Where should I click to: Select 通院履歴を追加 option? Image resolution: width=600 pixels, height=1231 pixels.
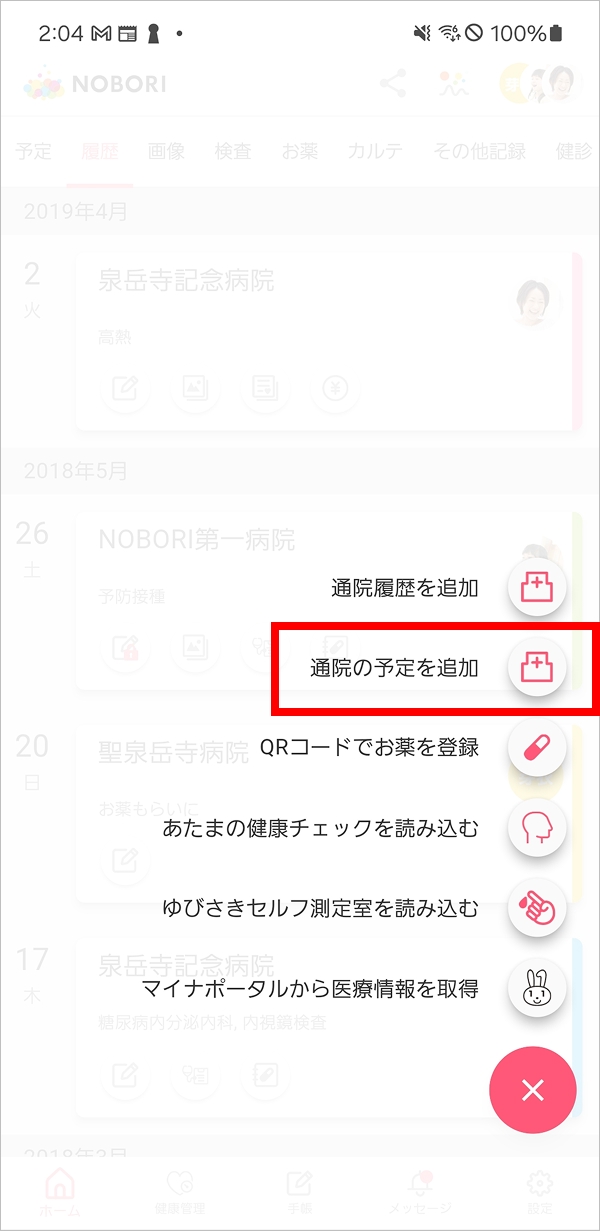537,588
